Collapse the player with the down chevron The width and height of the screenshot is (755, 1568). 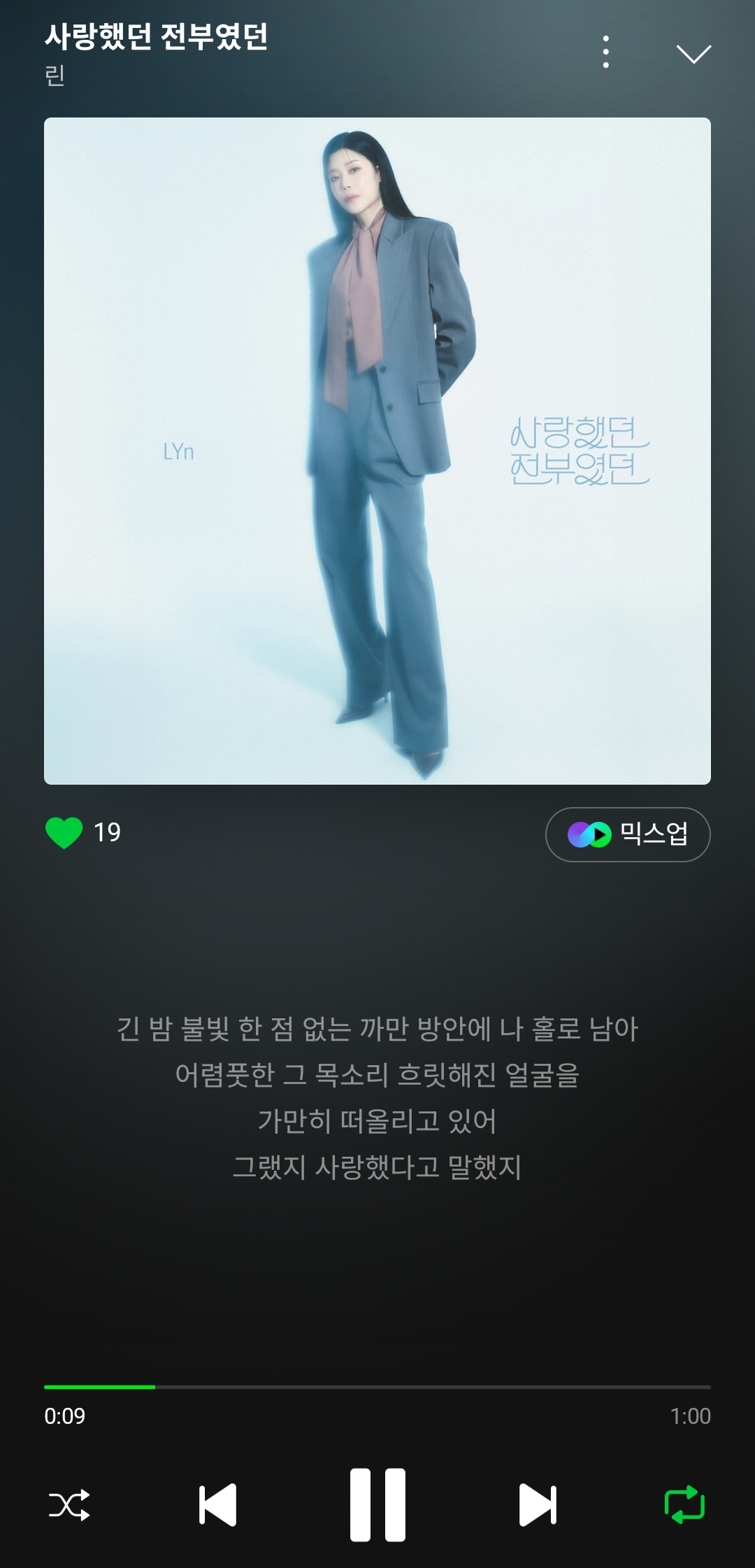pyautogui.click(x=693, y=54)
